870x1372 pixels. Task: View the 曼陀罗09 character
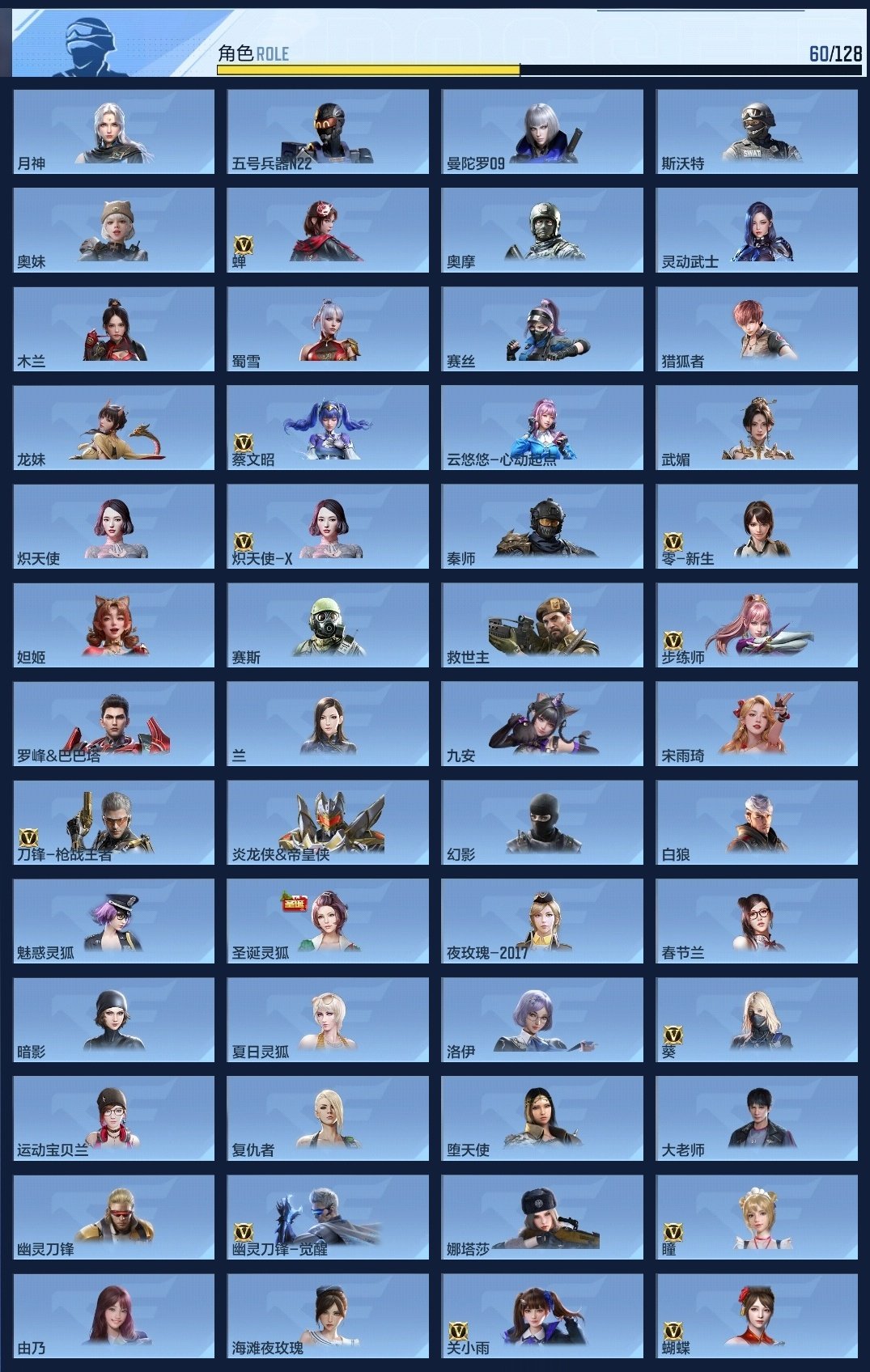(x=542, y=131)
